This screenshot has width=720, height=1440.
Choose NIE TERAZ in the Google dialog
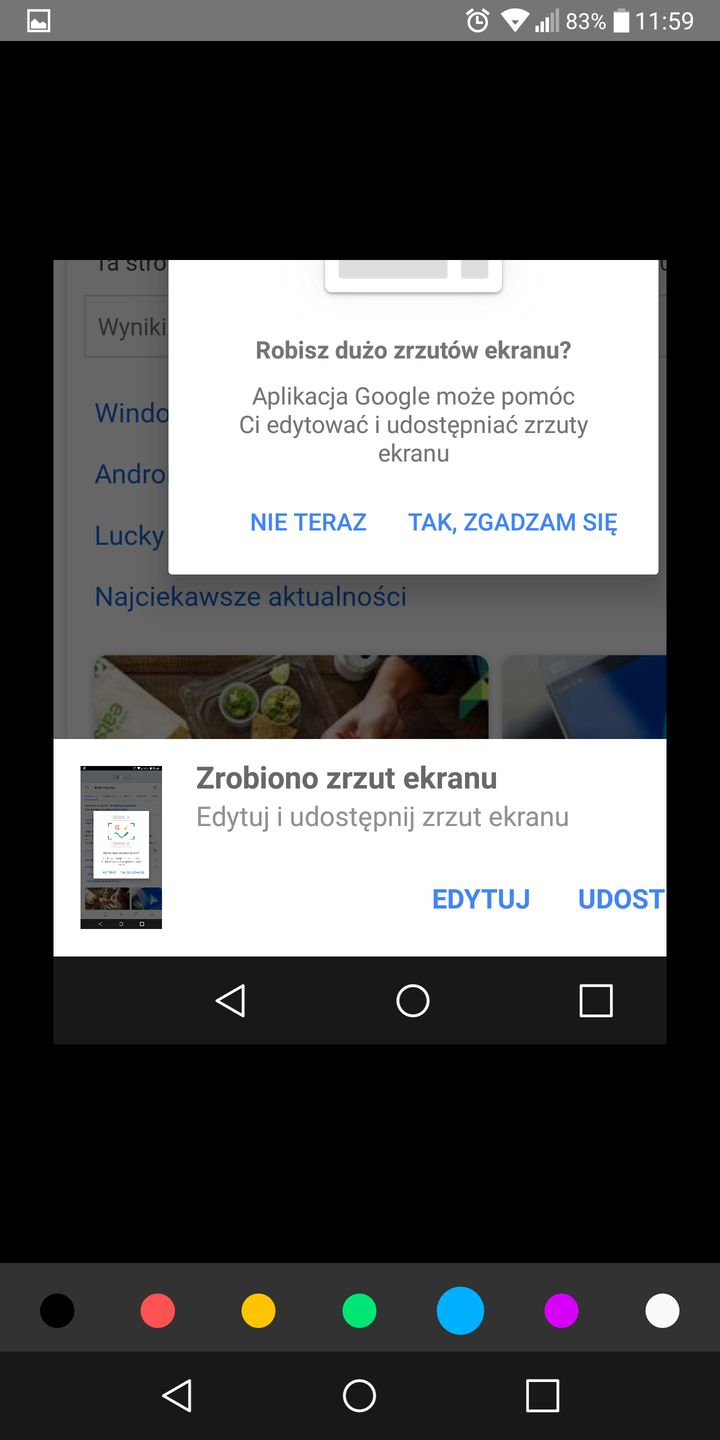307,522
